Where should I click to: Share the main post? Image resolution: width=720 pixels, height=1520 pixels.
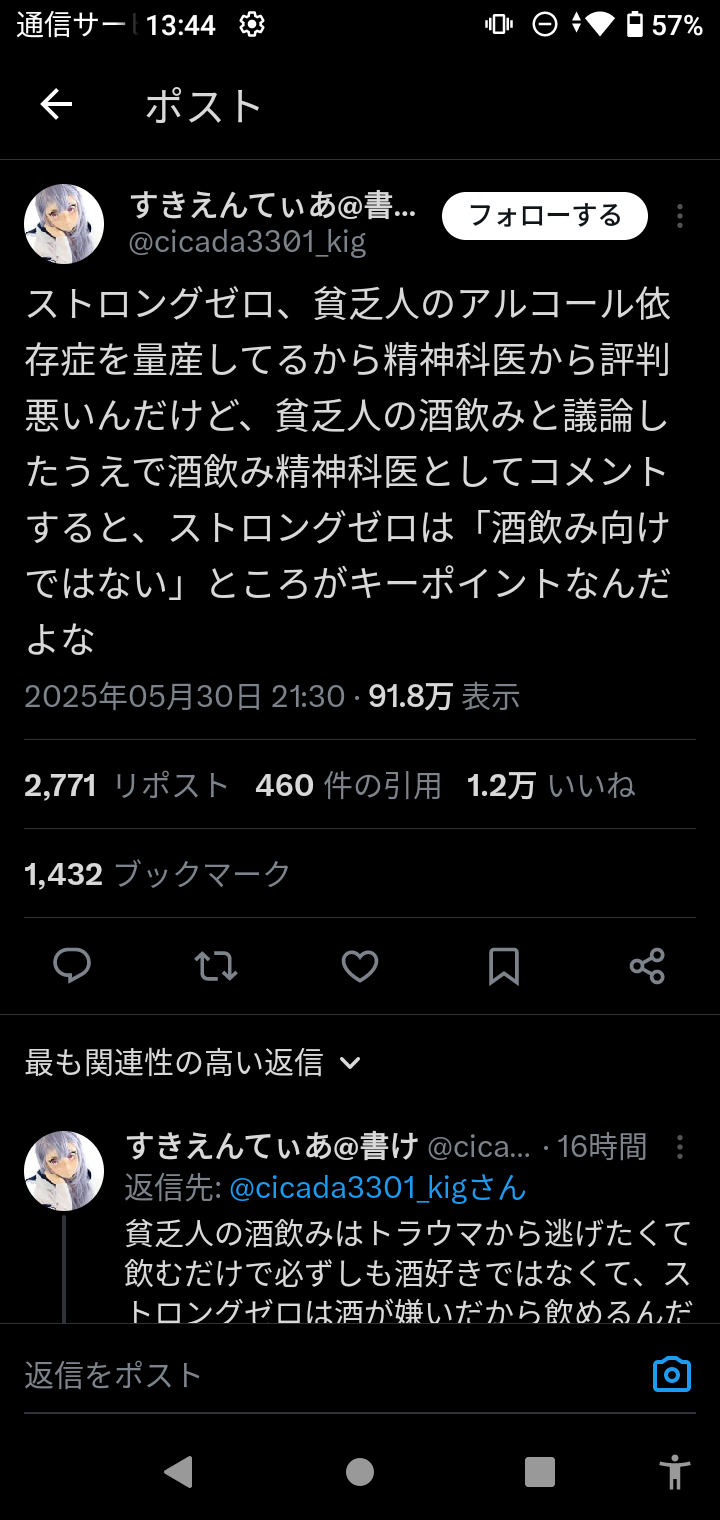tap(647, 966)
